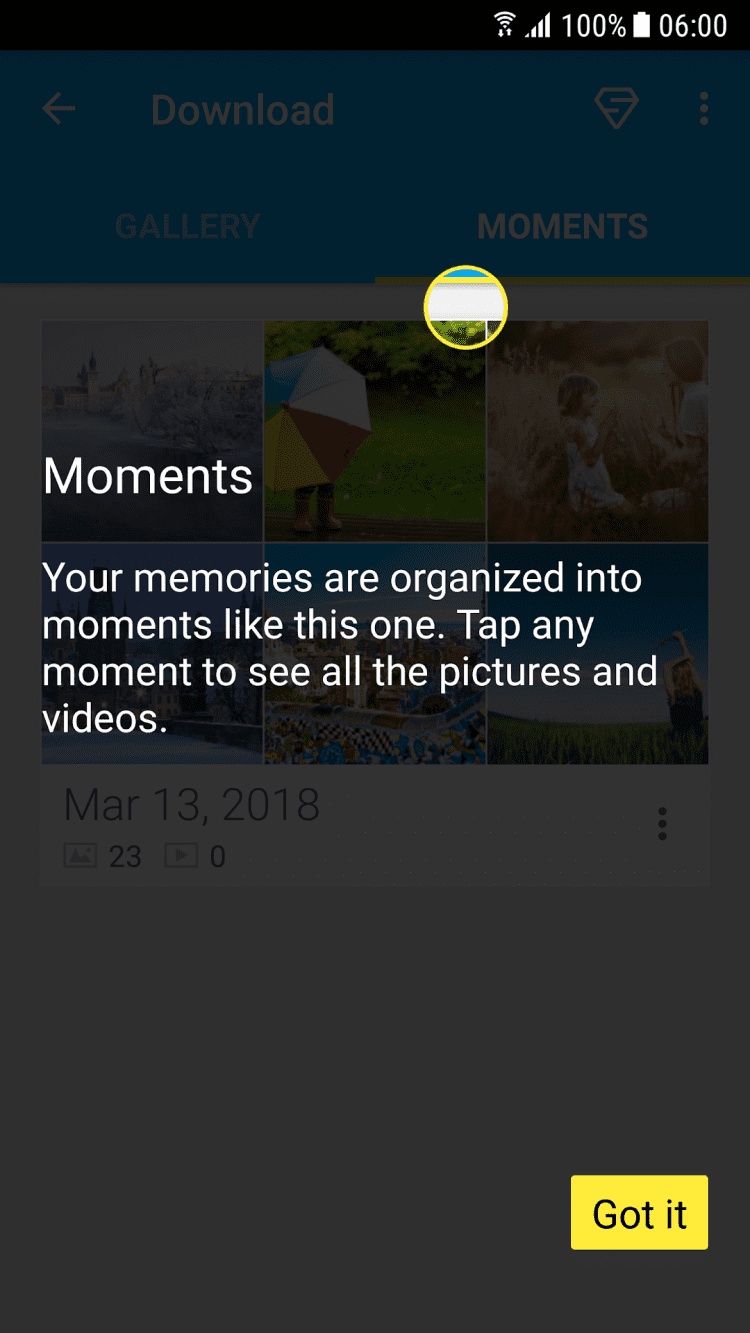Switch to the Gallery tab
The image size is (750, 1333).
(x=187, y=227)
